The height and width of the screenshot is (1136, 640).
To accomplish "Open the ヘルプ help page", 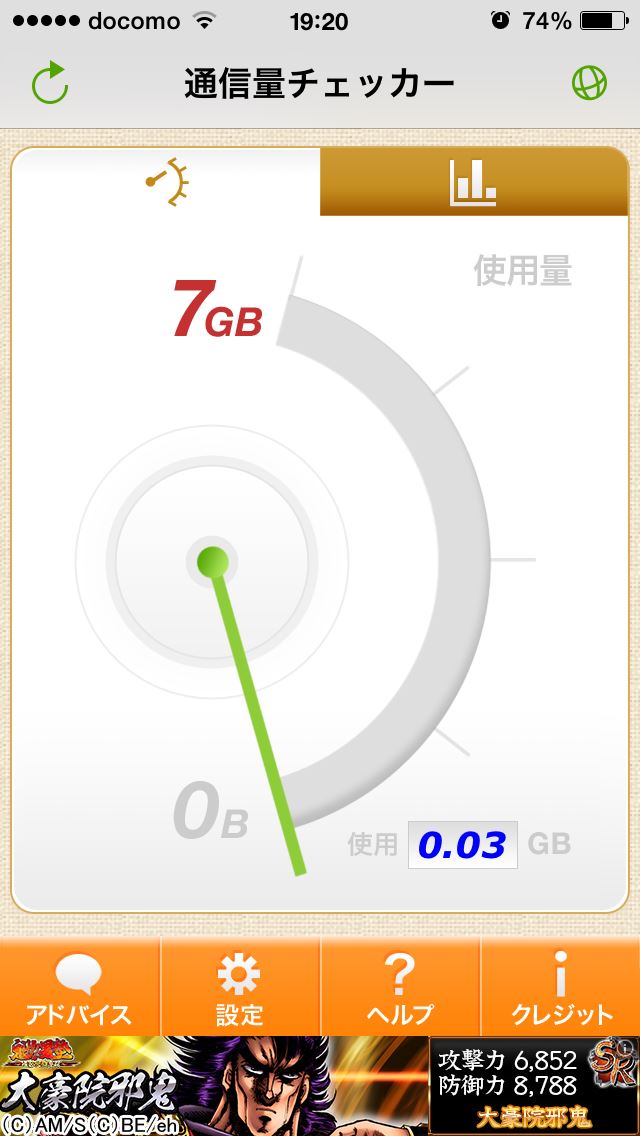I will point(400,986).
